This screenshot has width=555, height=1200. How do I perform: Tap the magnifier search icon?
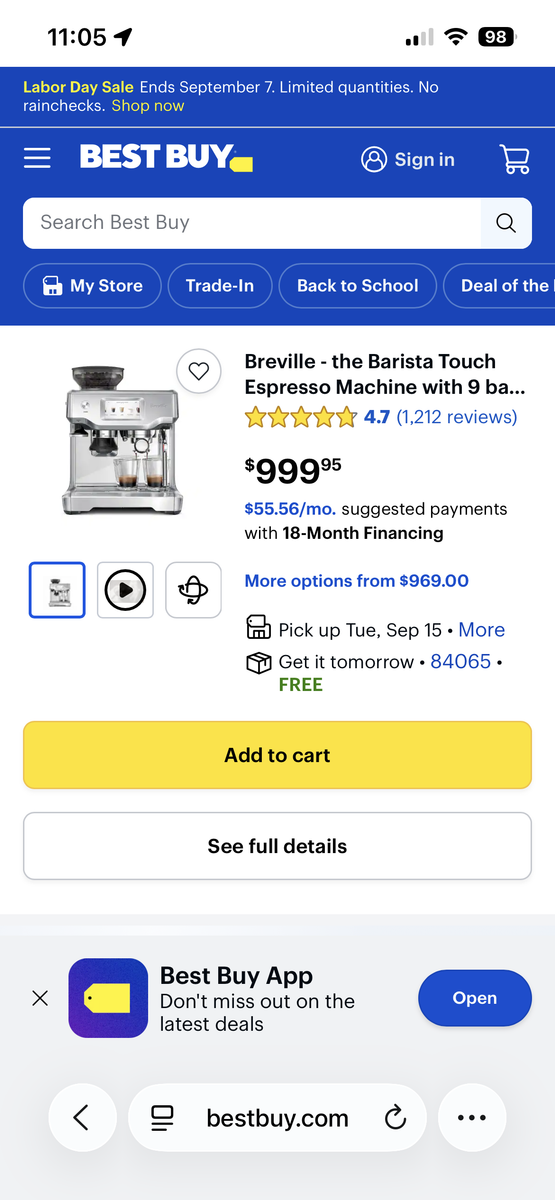pyautogui.click(x=506, y=222)
